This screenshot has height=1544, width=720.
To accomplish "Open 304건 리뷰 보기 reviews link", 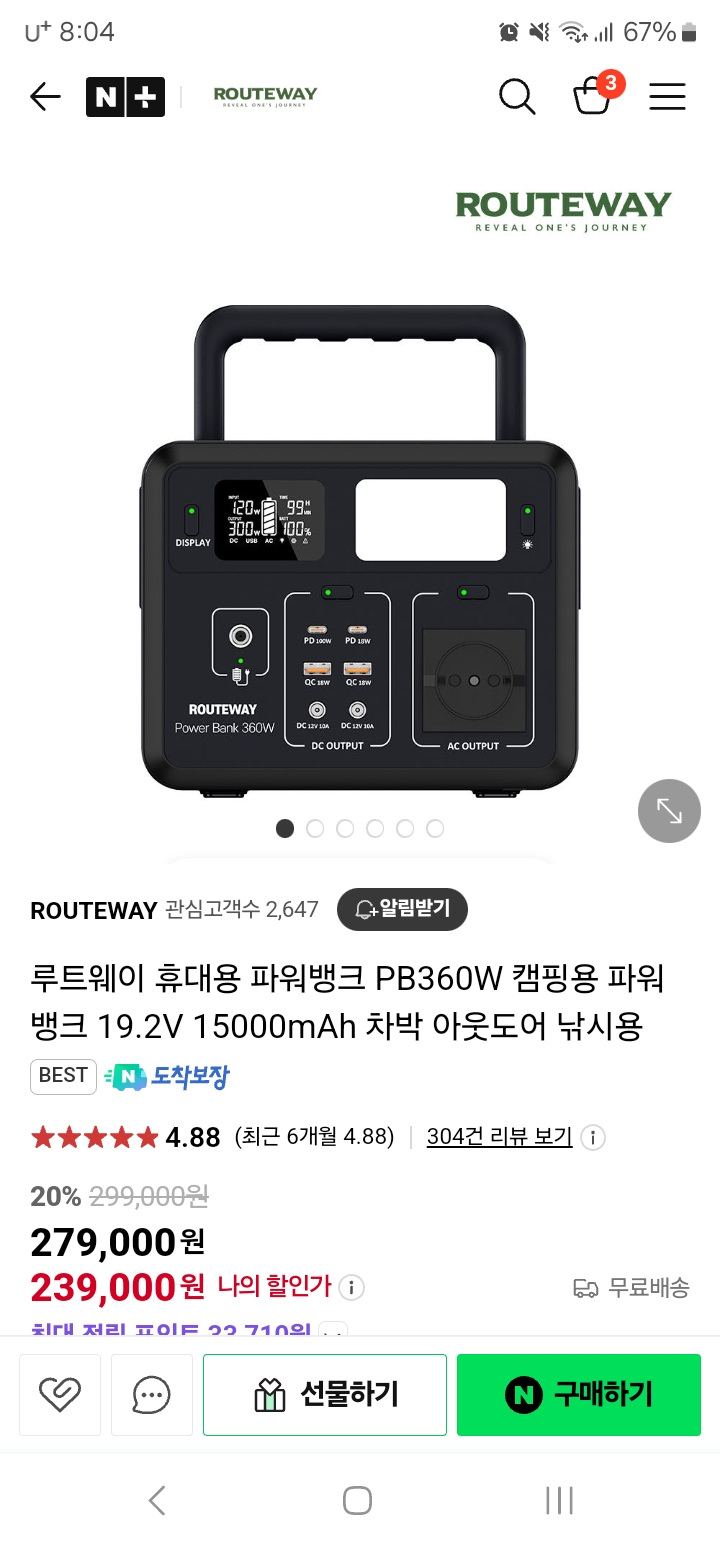I will [498, 1137].
